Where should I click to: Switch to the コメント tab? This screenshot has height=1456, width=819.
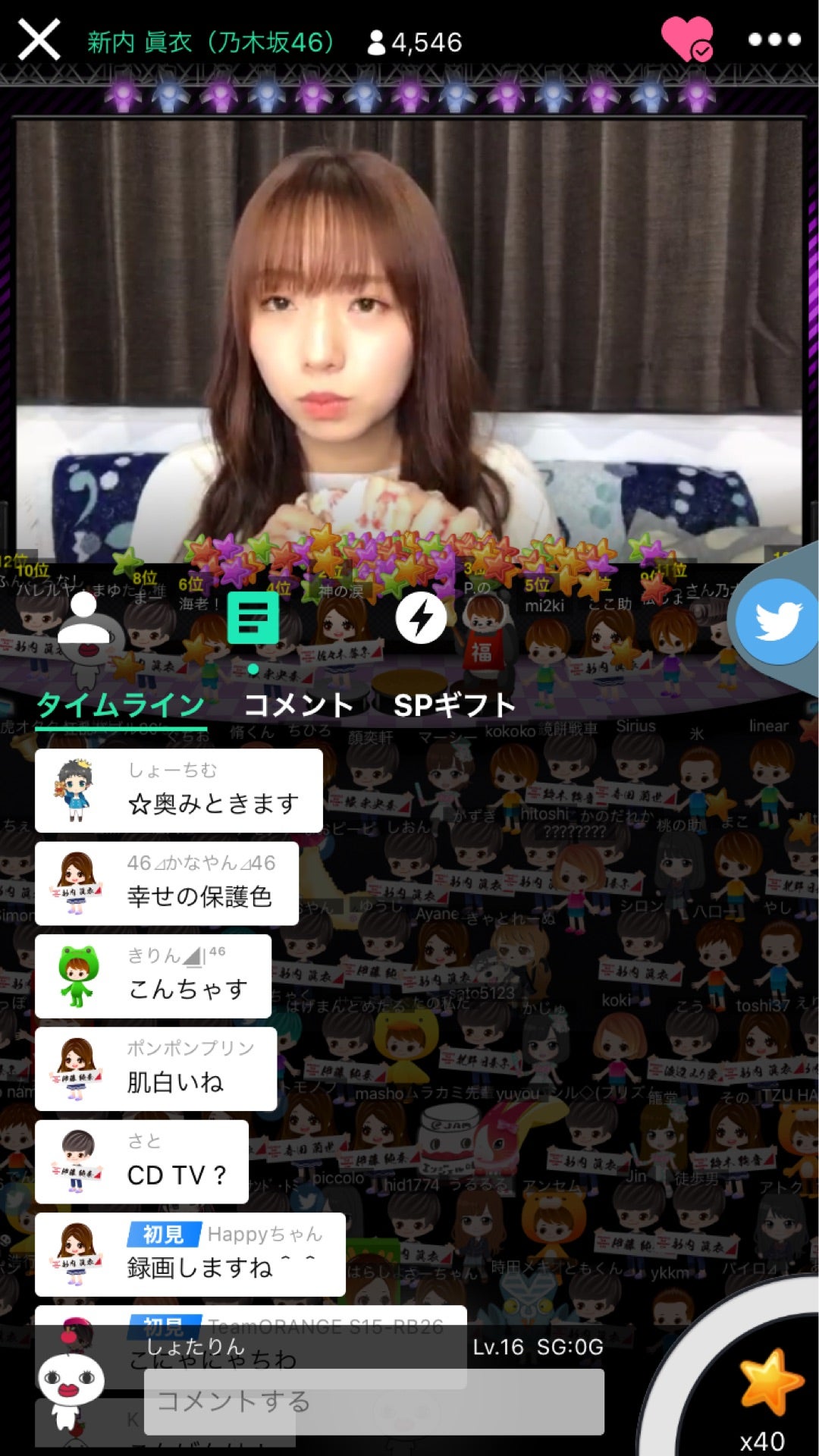click(x=299, y=705)
